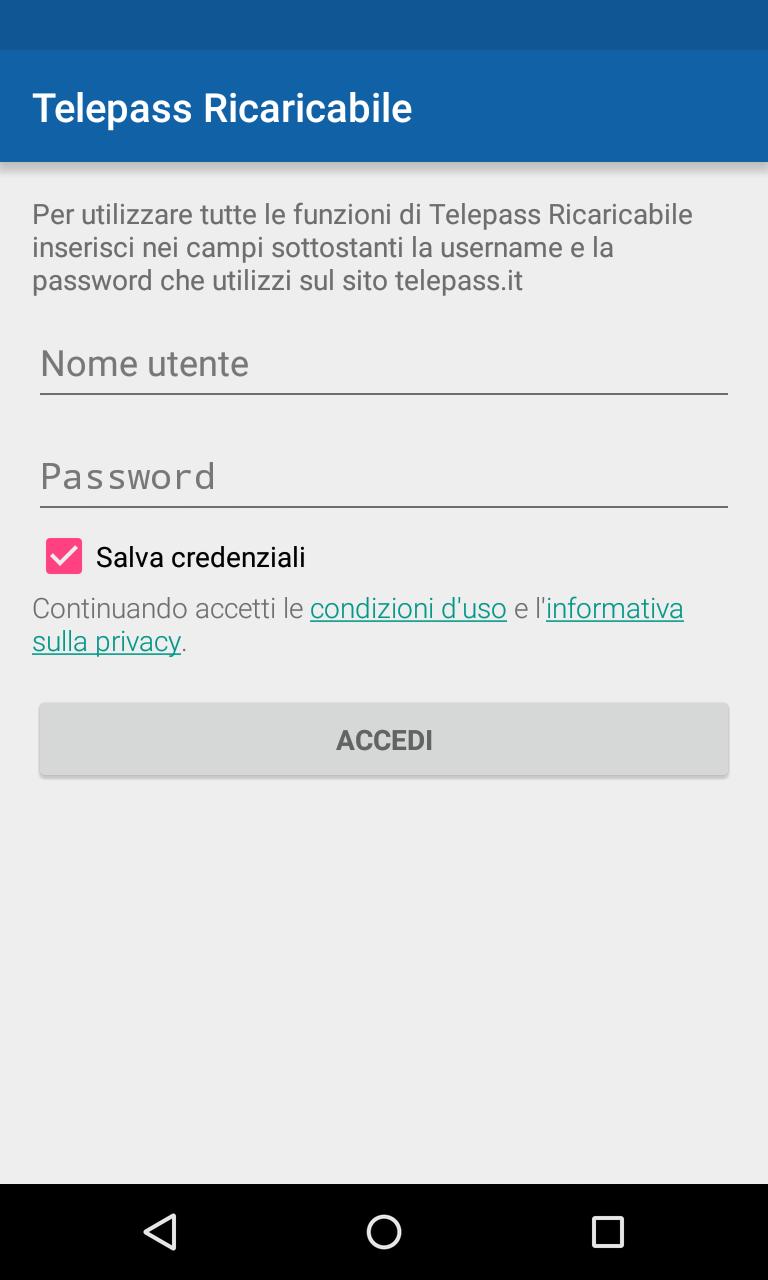Screen dimensions: 768x1280
Task: Return to the home screen
Action: (384, 1232)
